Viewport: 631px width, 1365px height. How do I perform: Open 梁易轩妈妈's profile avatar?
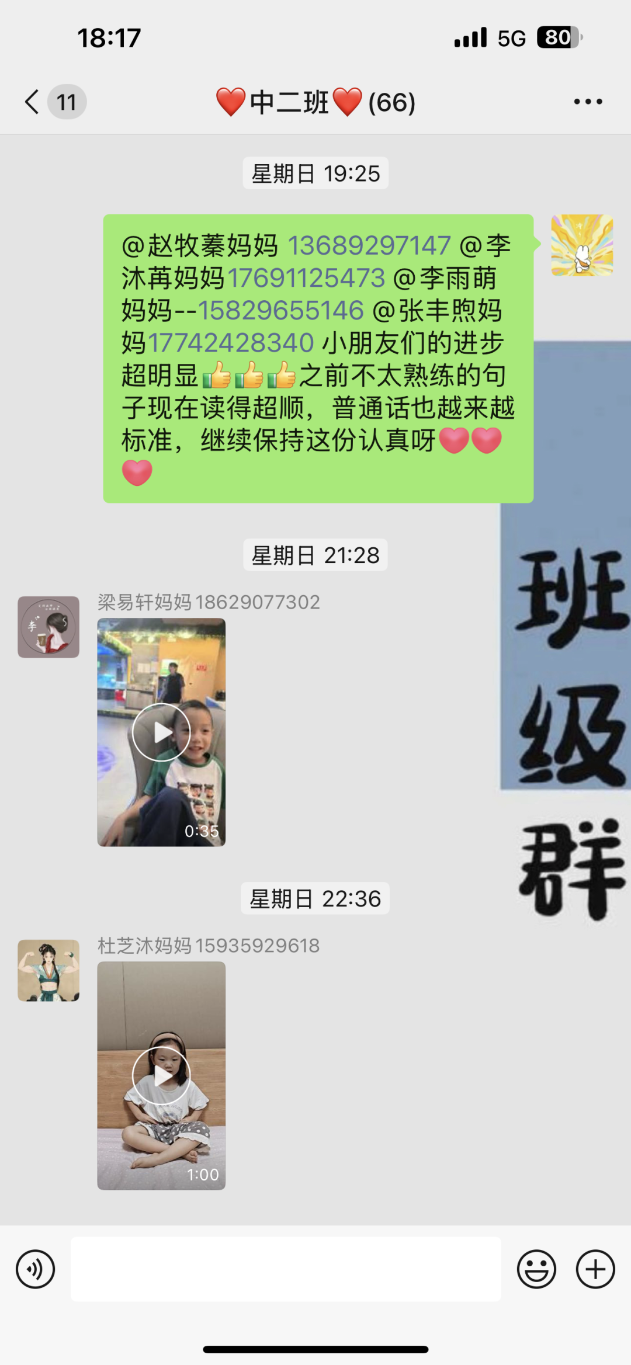click(48, 627)
